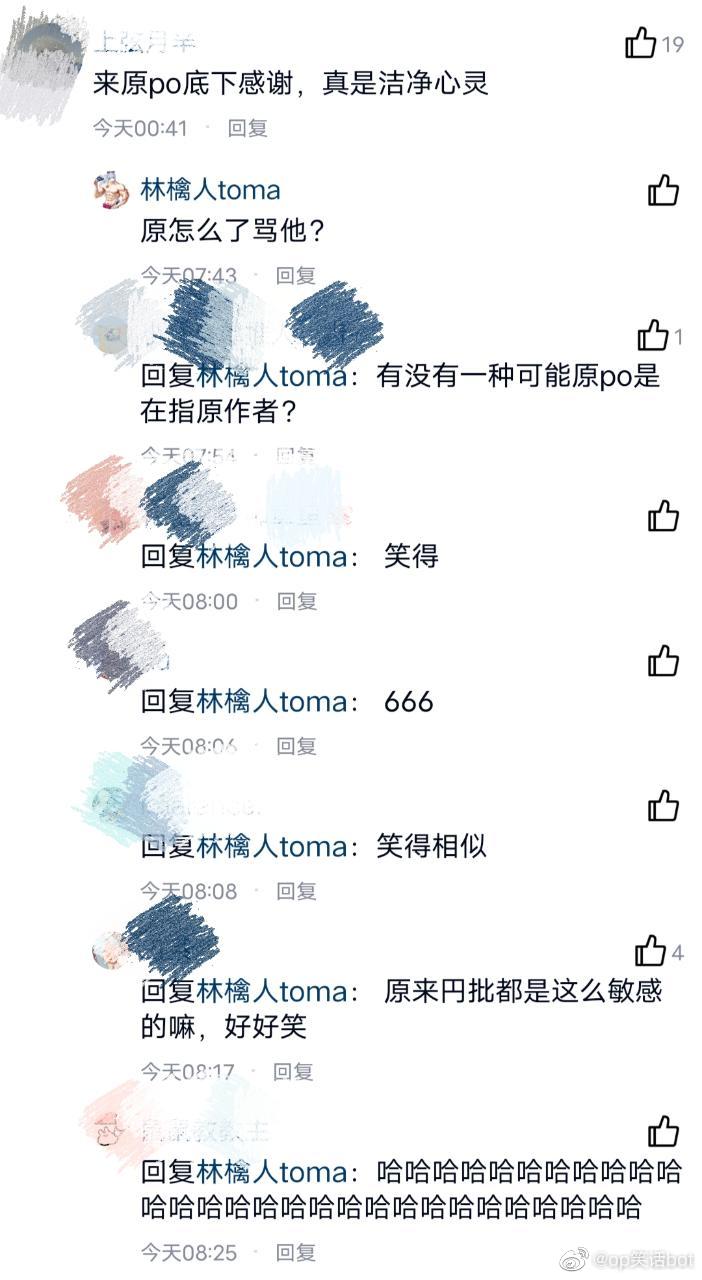The width and height of the screenshot is (702, 1280).
Task: Like the reply "笑得相似"
Action: pyautogui.click(x=663, y=806)
